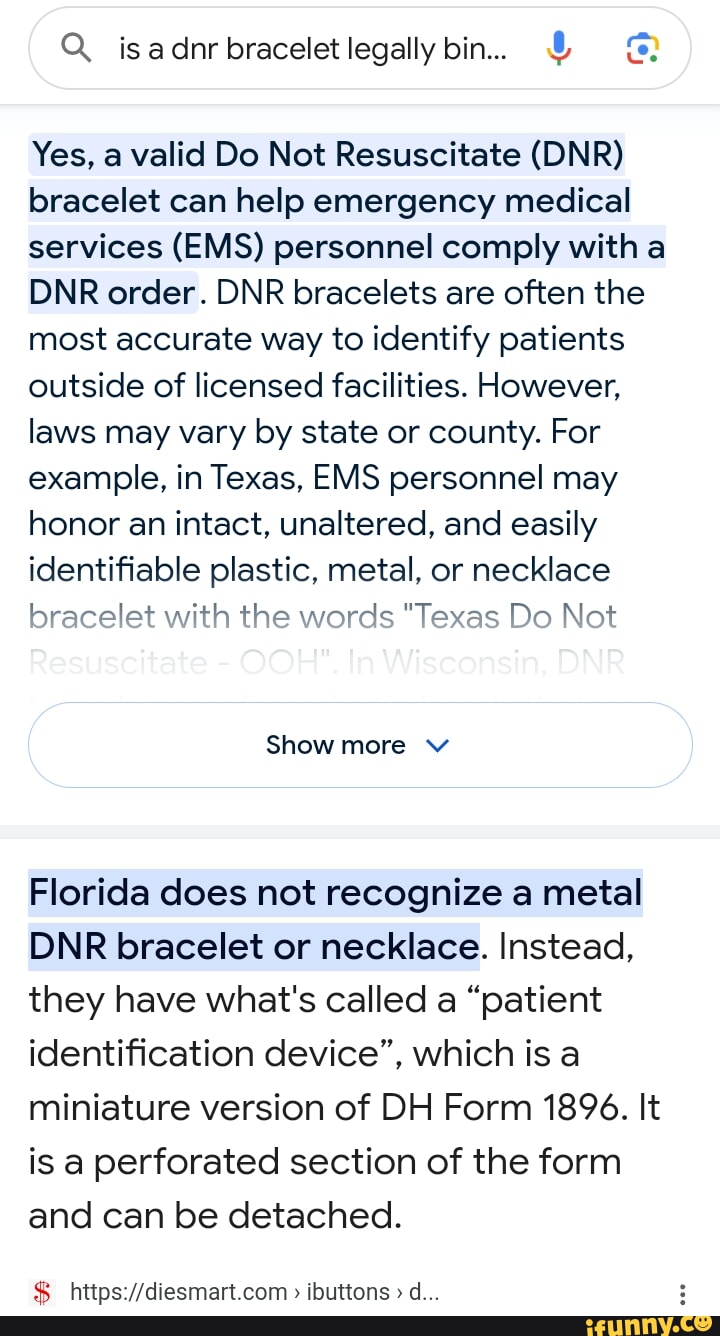This screenshot has height=1336, width=720.
Task: Open Google Lens camera search
Action: pyautogui.click(x=643, y=49)
